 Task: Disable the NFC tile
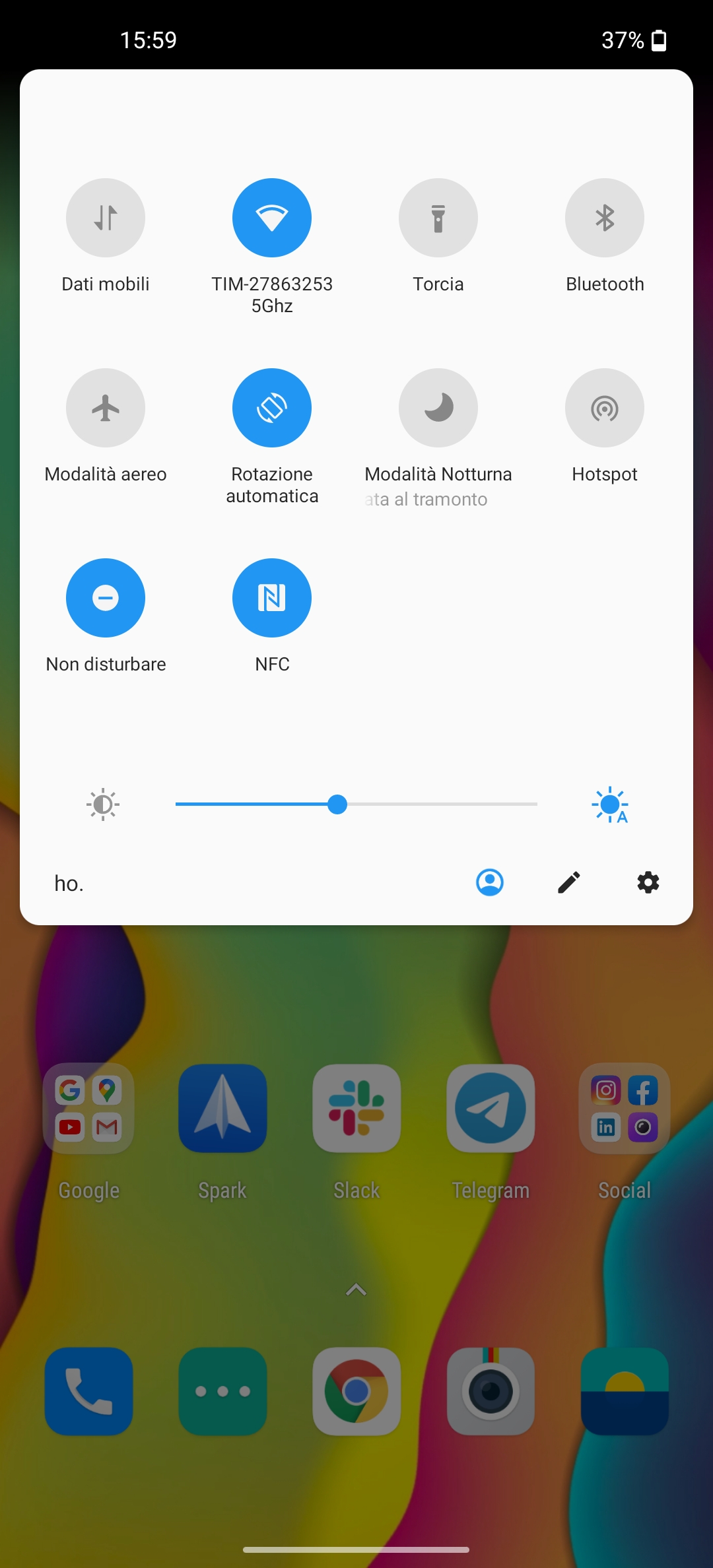coord(272,598)
